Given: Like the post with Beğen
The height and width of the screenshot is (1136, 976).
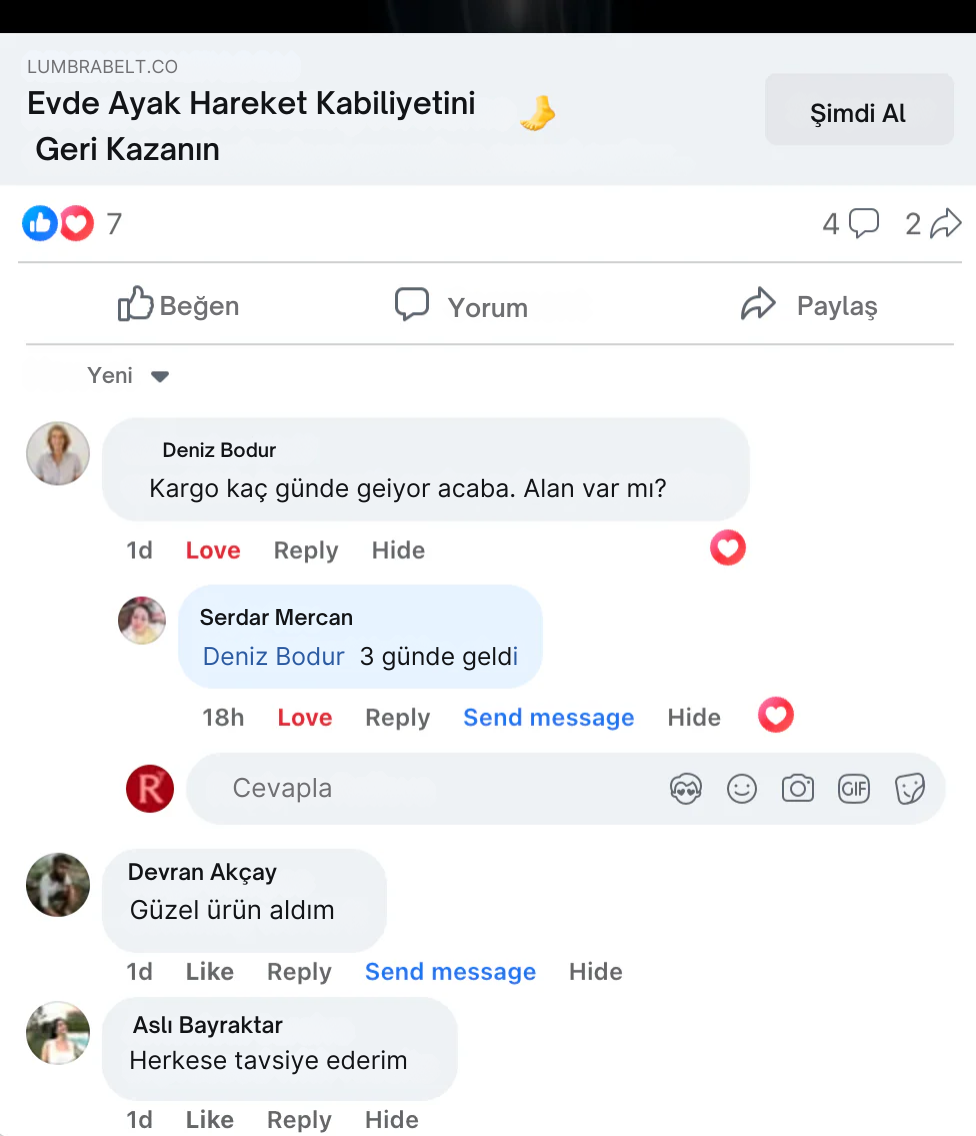Looking at the screenshot, I should [x=179, y=305].
